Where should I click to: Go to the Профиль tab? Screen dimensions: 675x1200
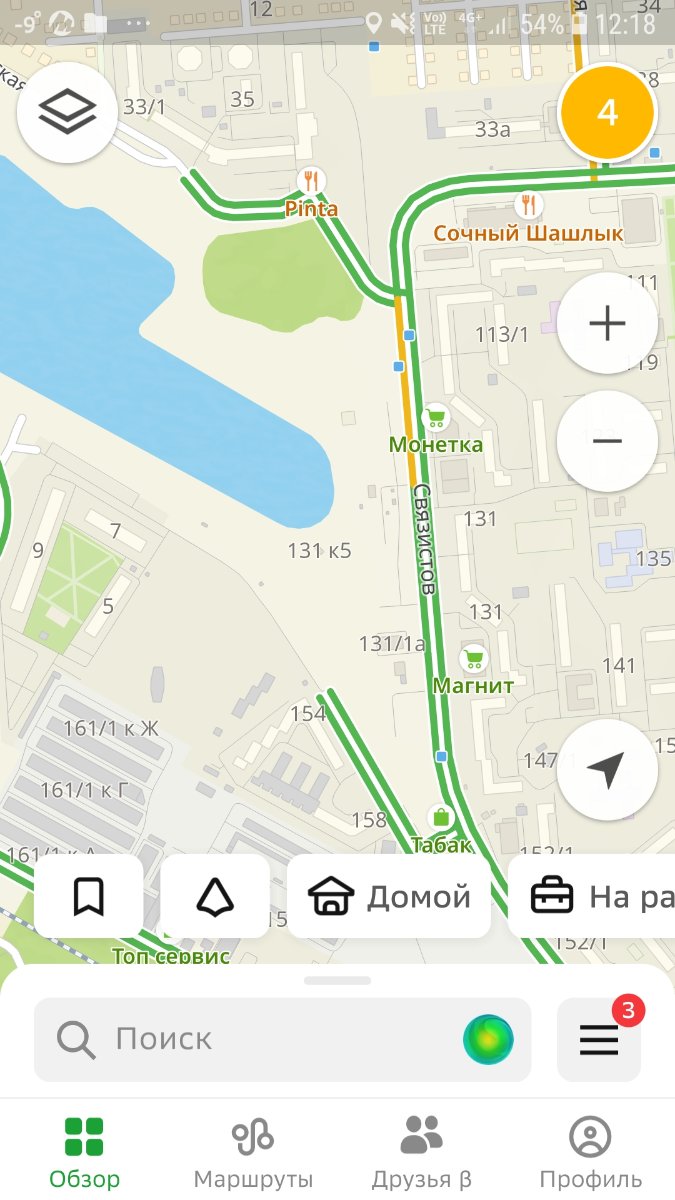(x=590, y=1150)
